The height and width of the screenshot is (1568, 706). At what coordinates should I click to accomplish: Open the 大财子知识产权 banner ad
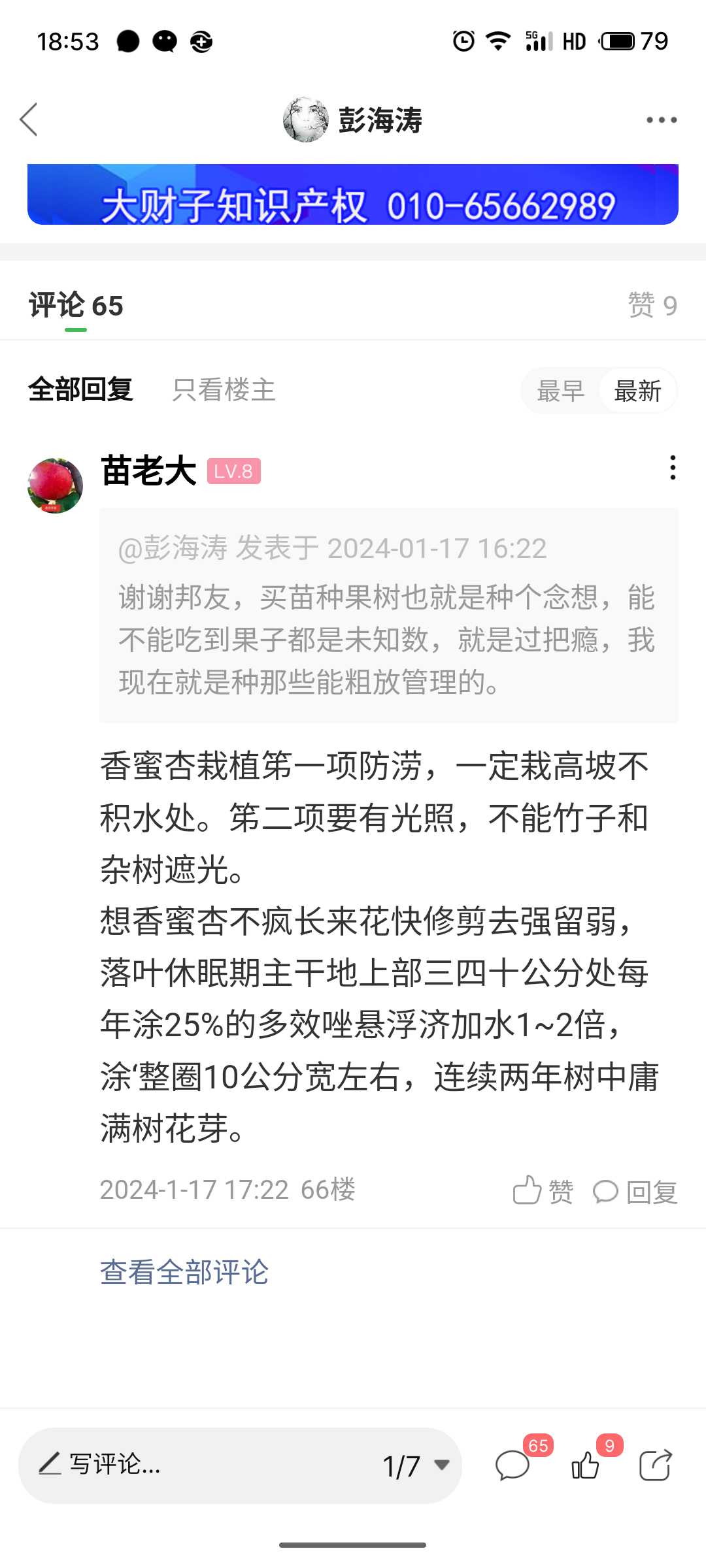[x=353, y=195]
